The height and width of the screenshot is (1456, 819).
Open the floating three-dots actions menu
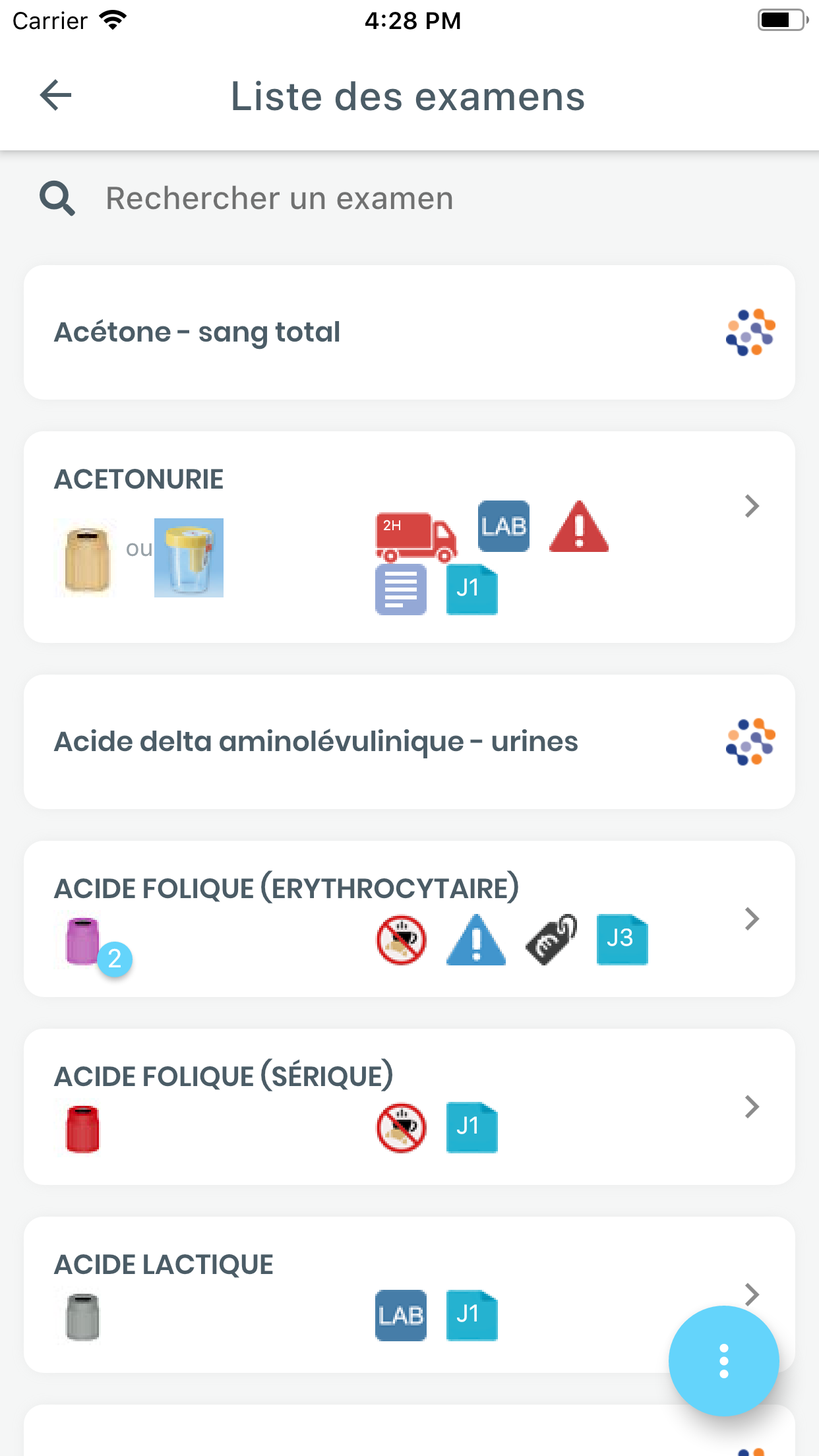point(723,1361)
